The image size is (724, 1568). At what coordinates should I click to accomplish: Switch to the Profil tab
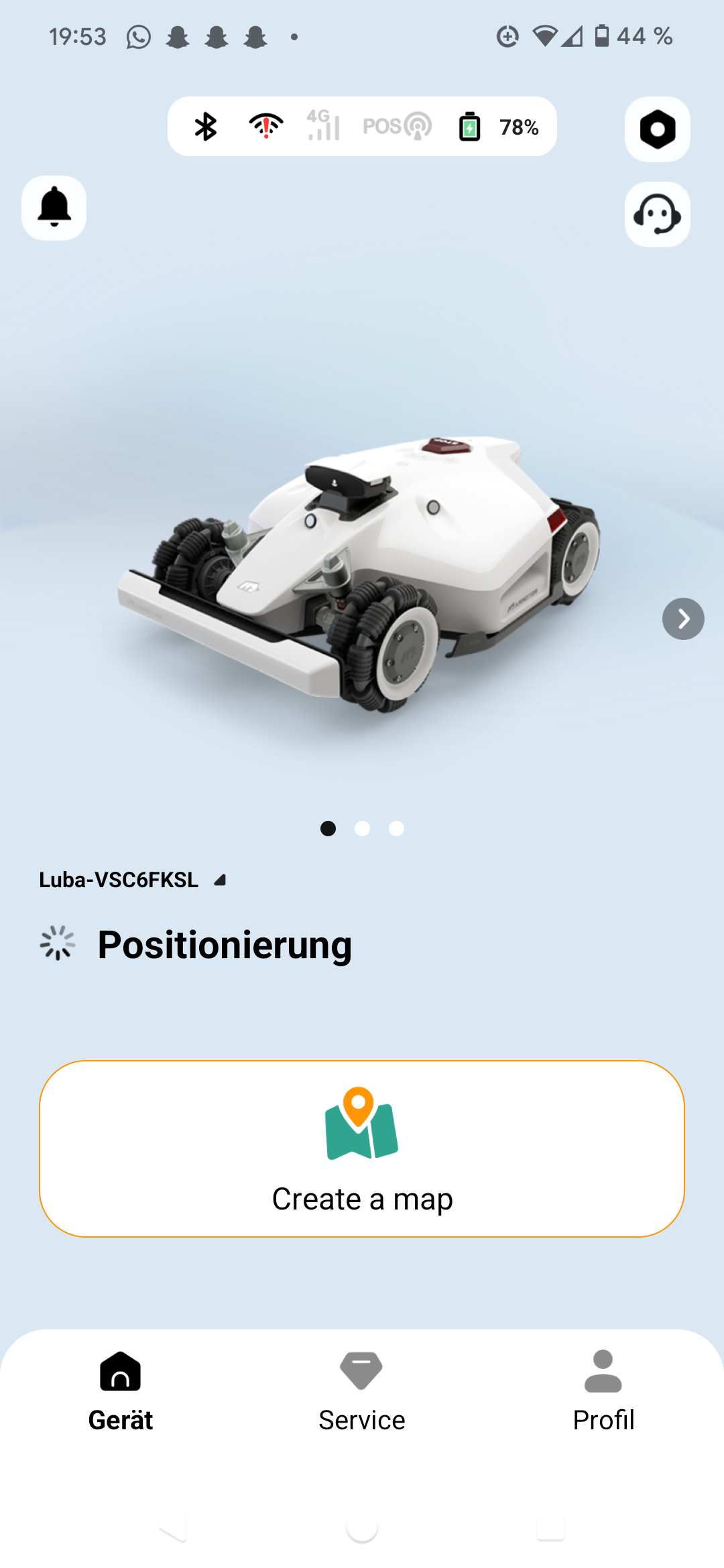(x=603, y=1392)
